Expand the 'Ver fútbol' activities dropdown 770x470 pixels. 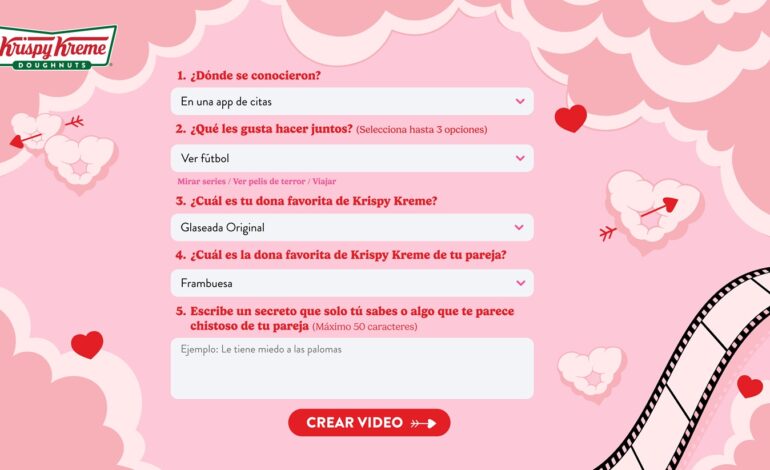(351, 158)
